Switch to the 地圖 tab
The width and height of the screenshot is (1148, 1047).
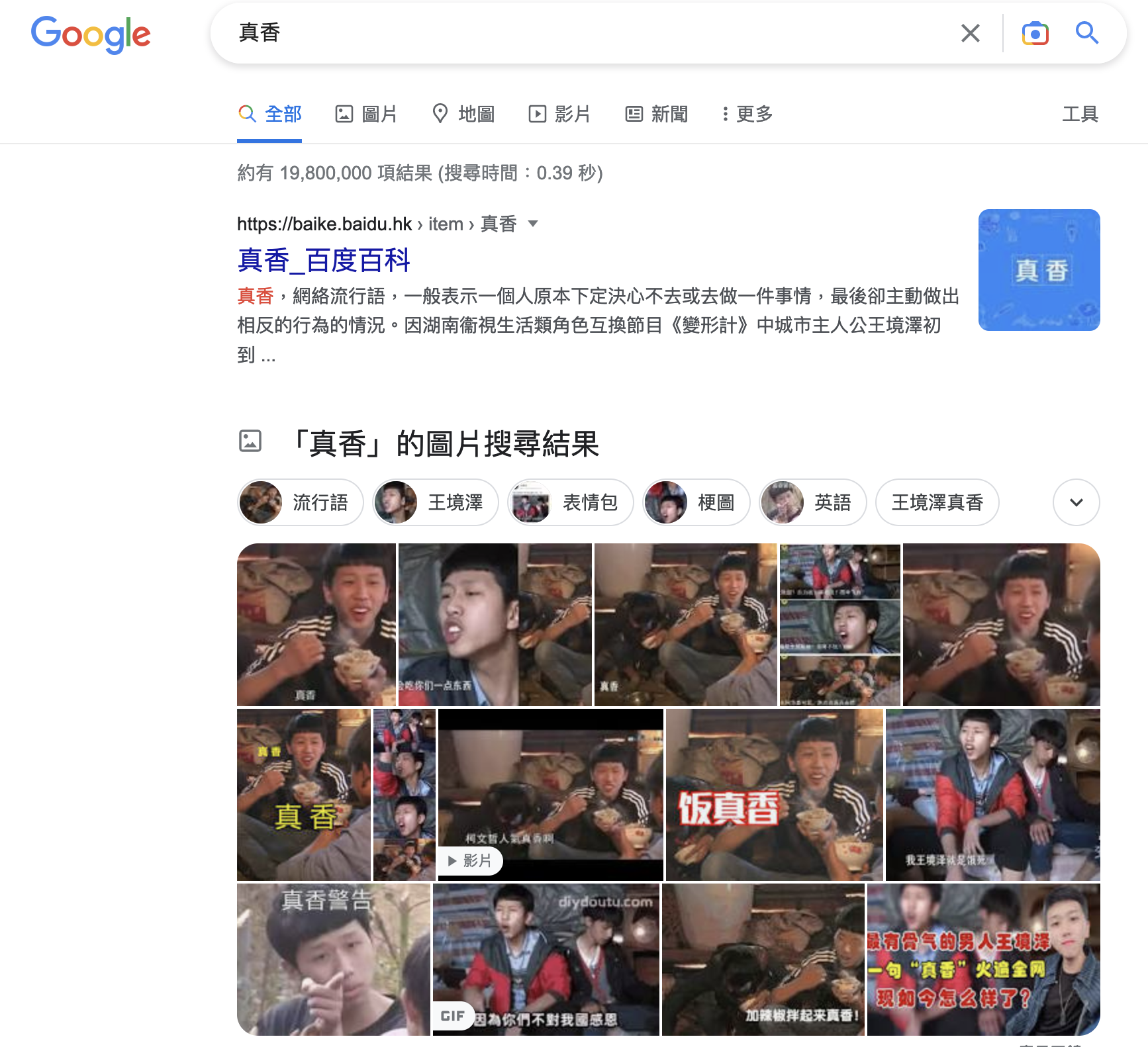click(463, 114)
